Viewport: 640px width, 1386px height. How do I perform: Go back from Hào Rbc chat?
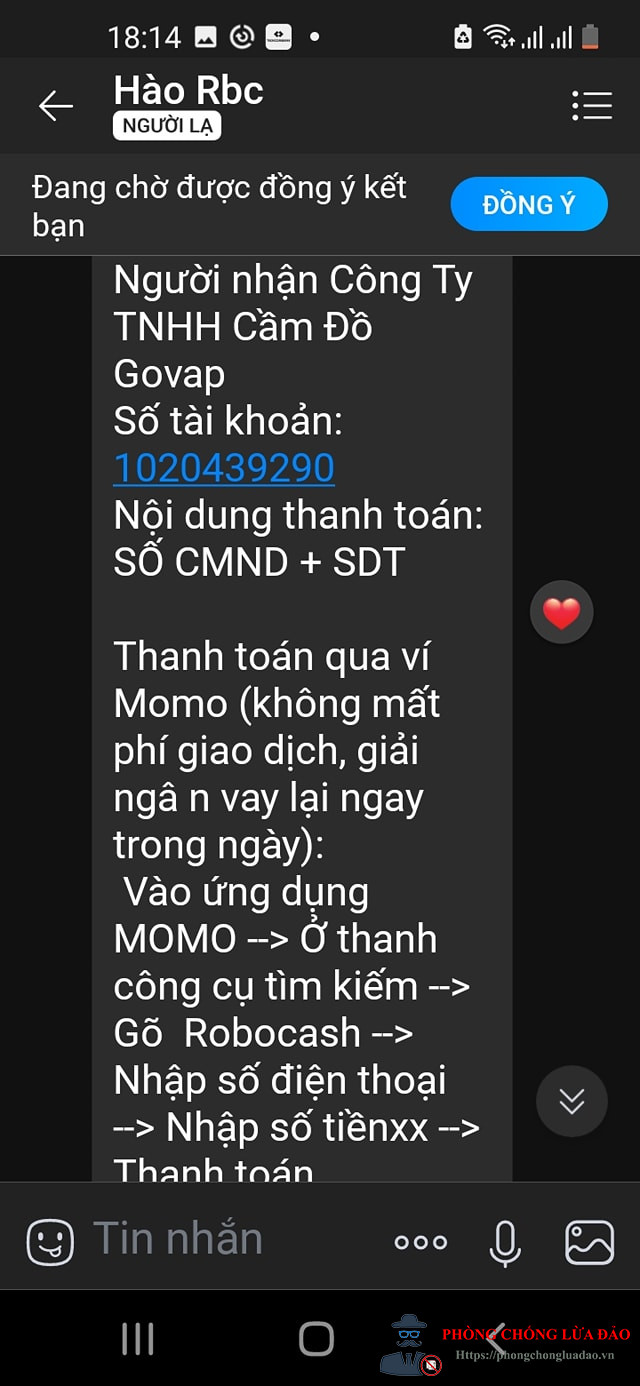point(56,106)
